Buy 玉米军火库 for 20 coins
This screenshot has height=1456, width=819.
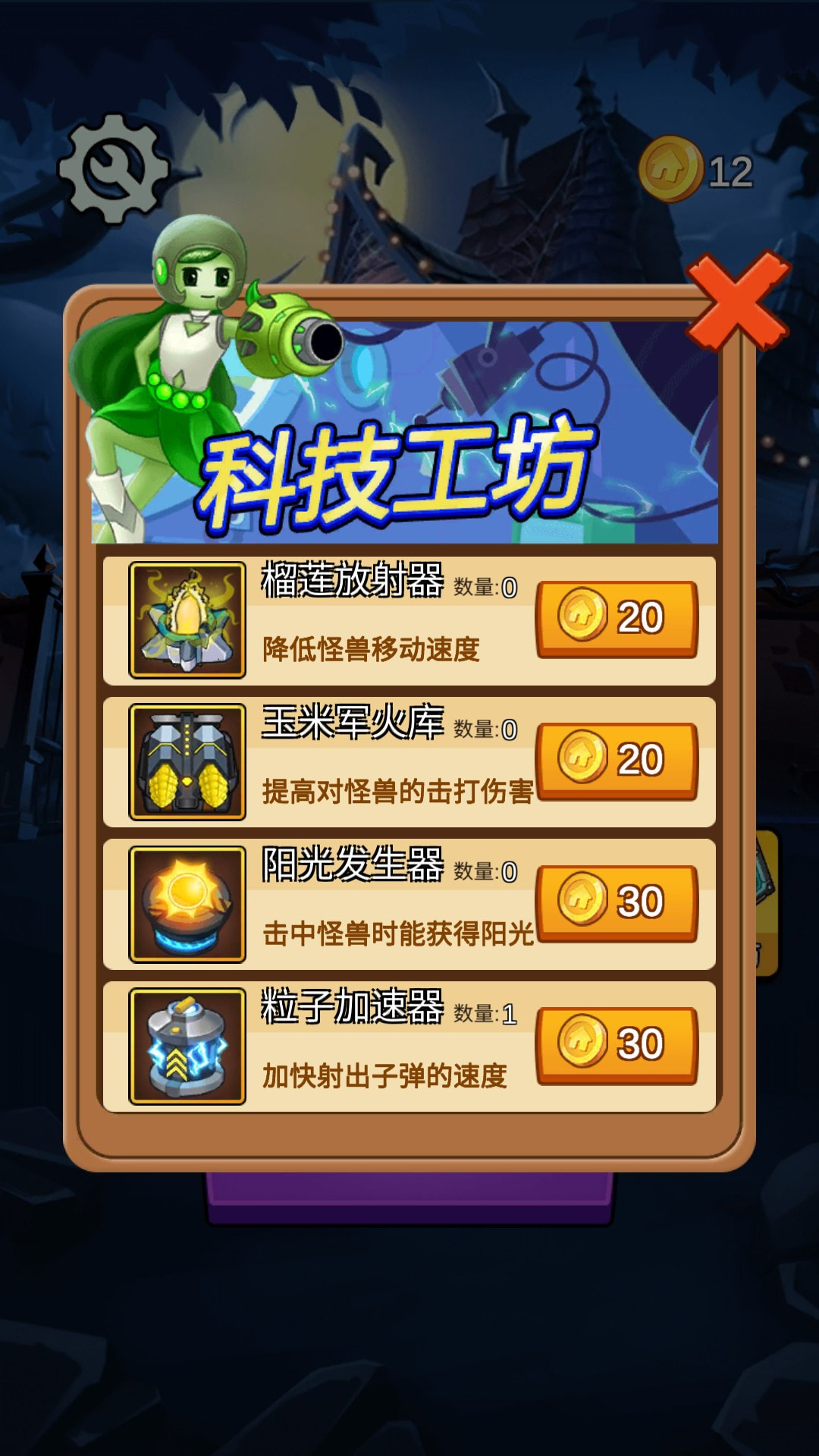(x=617, y=760)
